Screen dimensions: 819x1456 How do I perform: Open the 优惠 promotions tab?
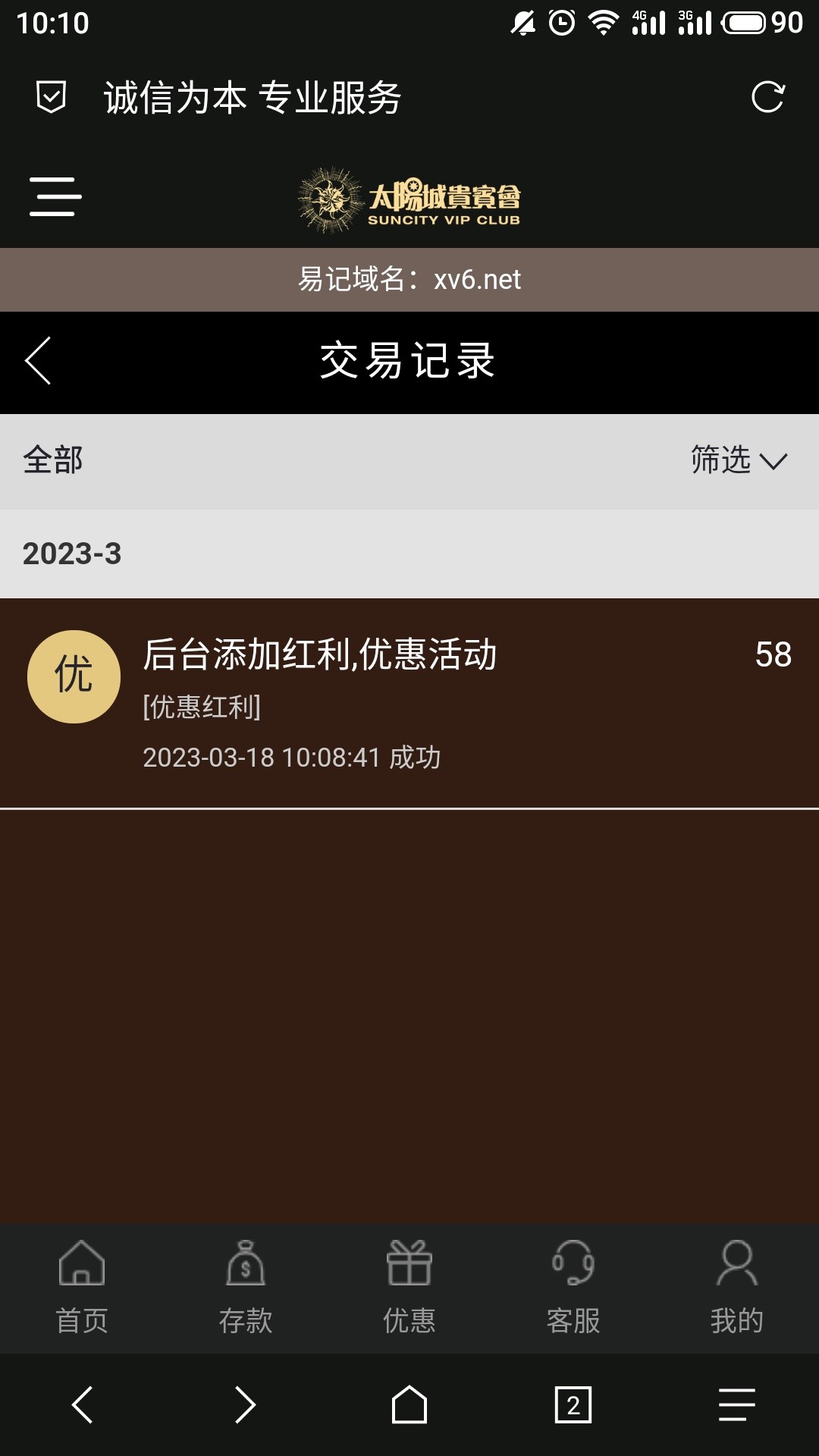point(409,1288)
